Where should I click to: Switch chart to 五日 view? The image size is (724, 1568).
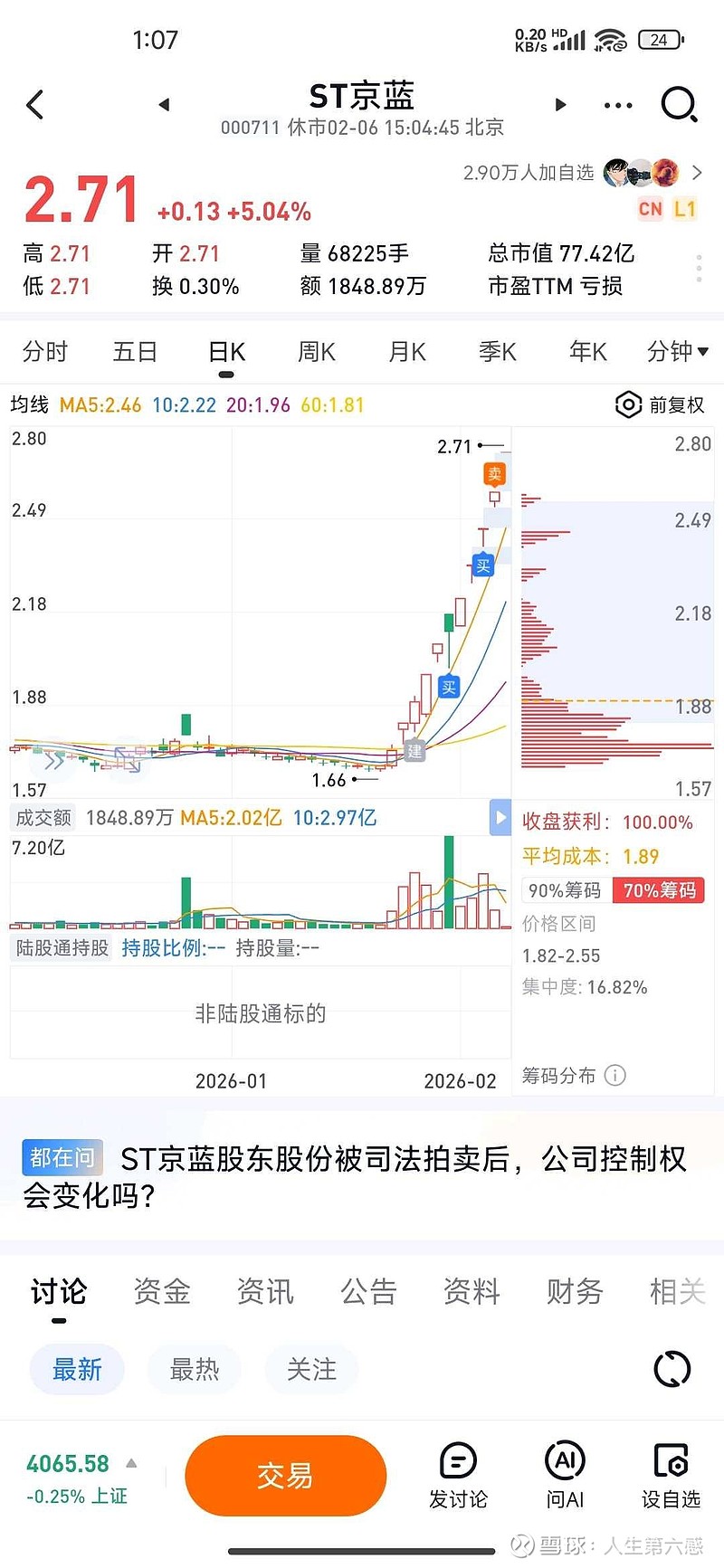[135, 352]
